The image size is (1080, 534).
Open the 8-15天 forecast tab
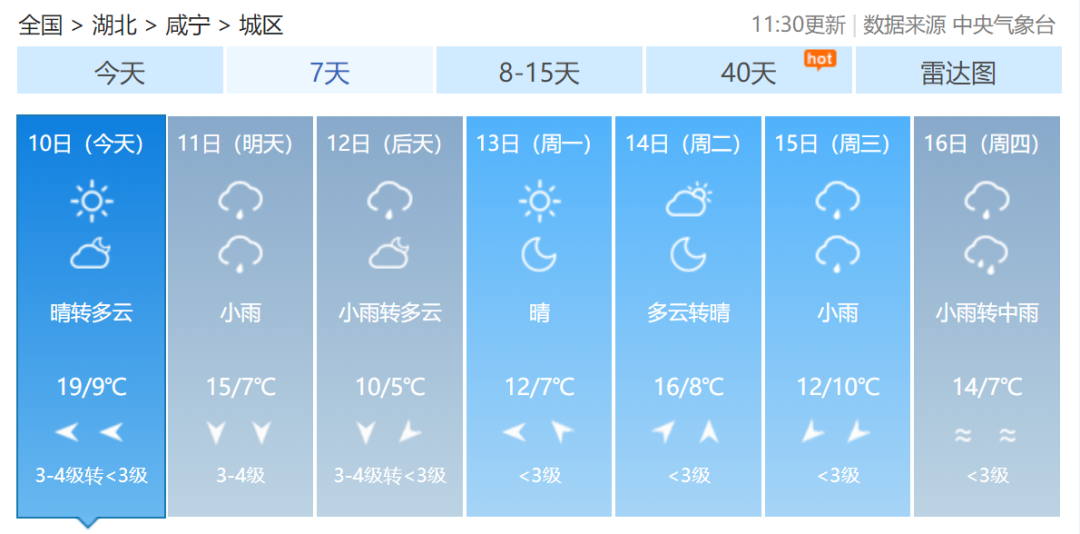(539, 72)
